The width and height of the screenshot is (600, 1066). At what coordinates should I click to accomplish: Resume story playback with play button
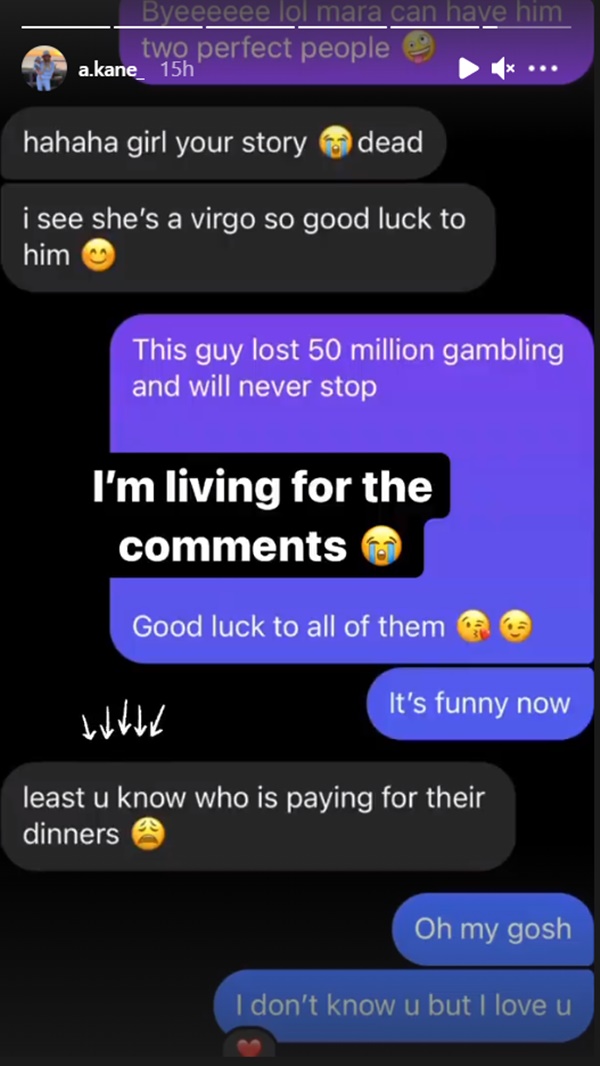(x=468, y=68)
